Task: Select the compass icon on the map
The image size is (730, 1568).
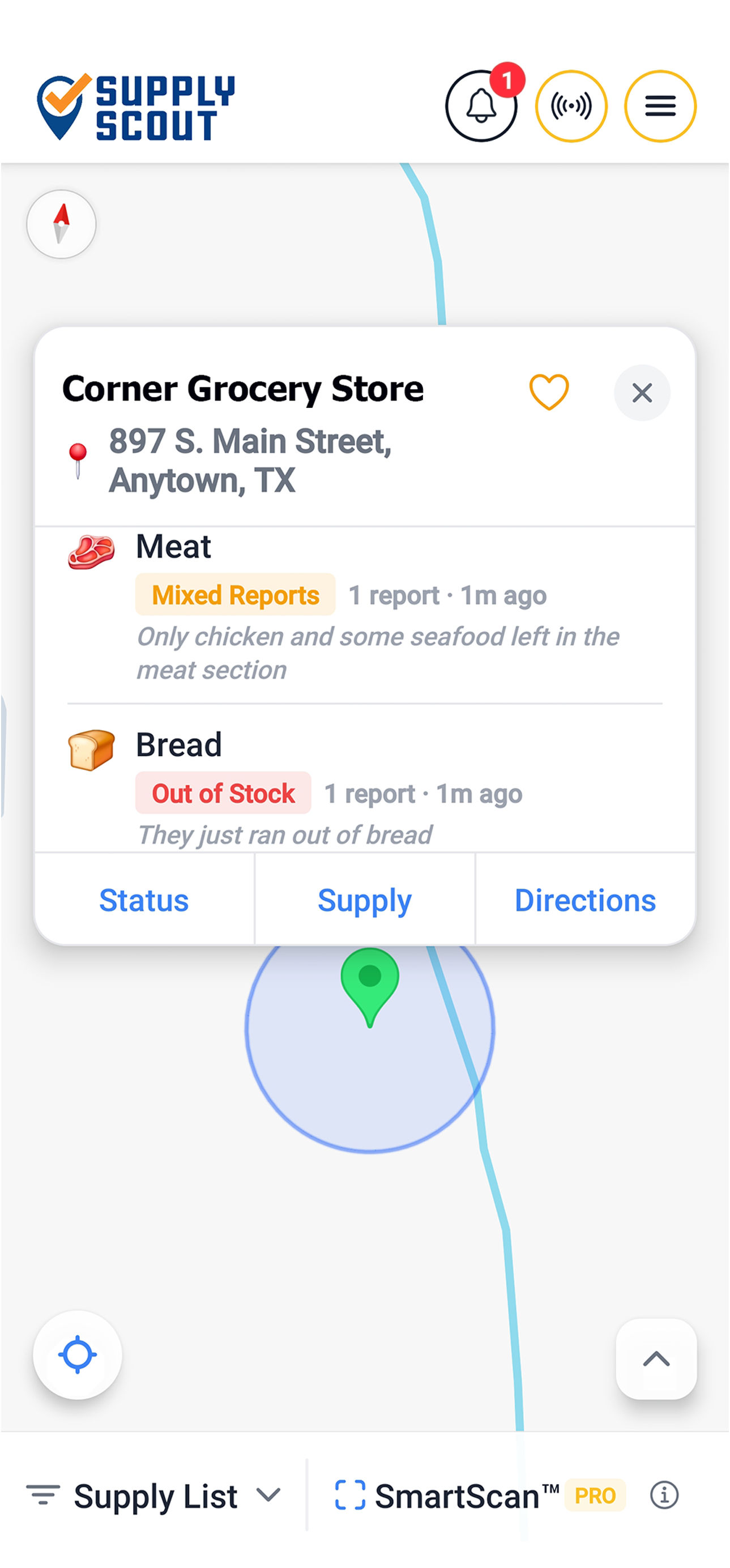Action: click(x=61, y=223)
